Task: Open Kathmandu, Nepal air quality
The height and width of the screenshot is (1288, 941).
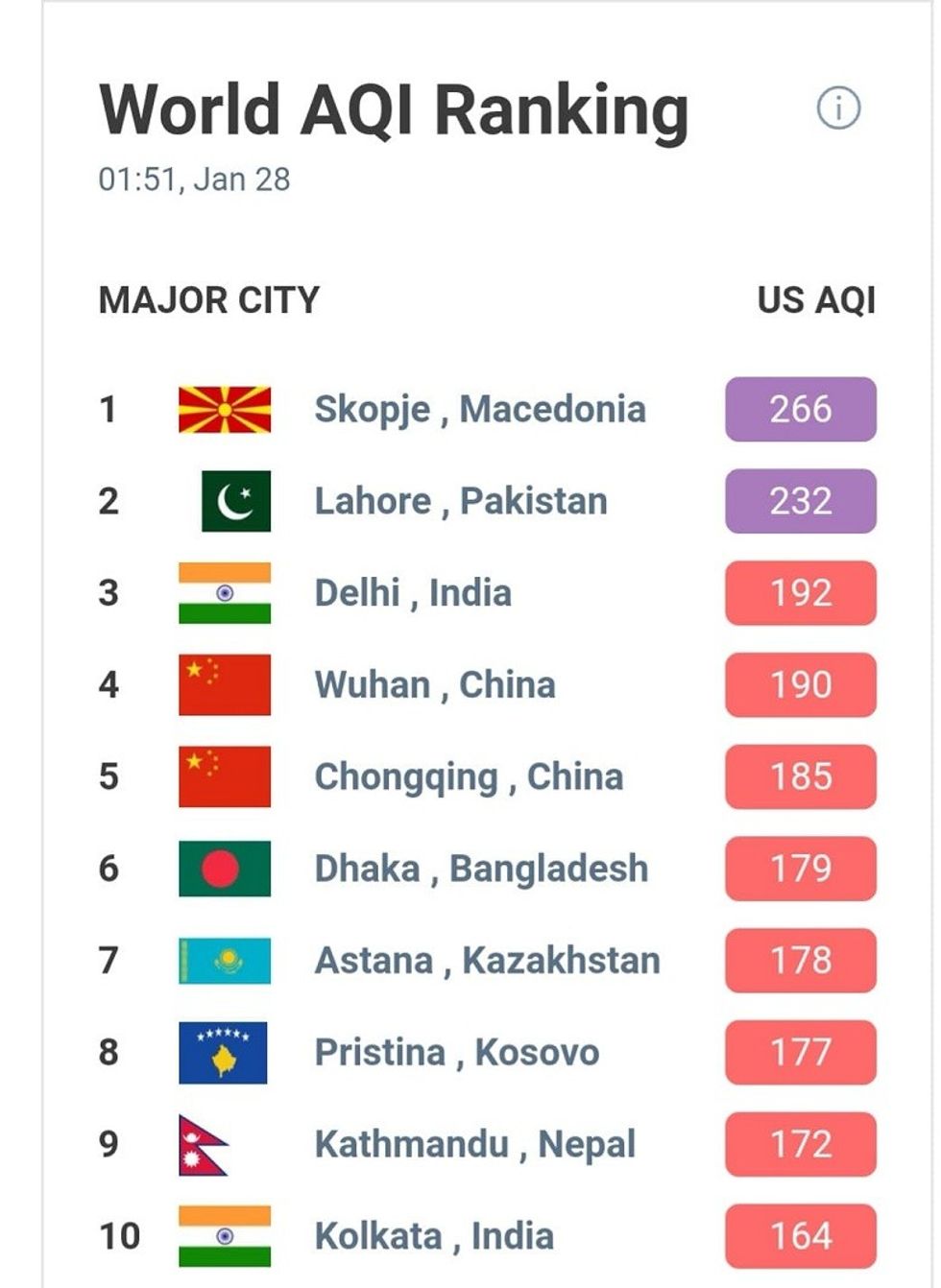Action: pos(474,1144)
